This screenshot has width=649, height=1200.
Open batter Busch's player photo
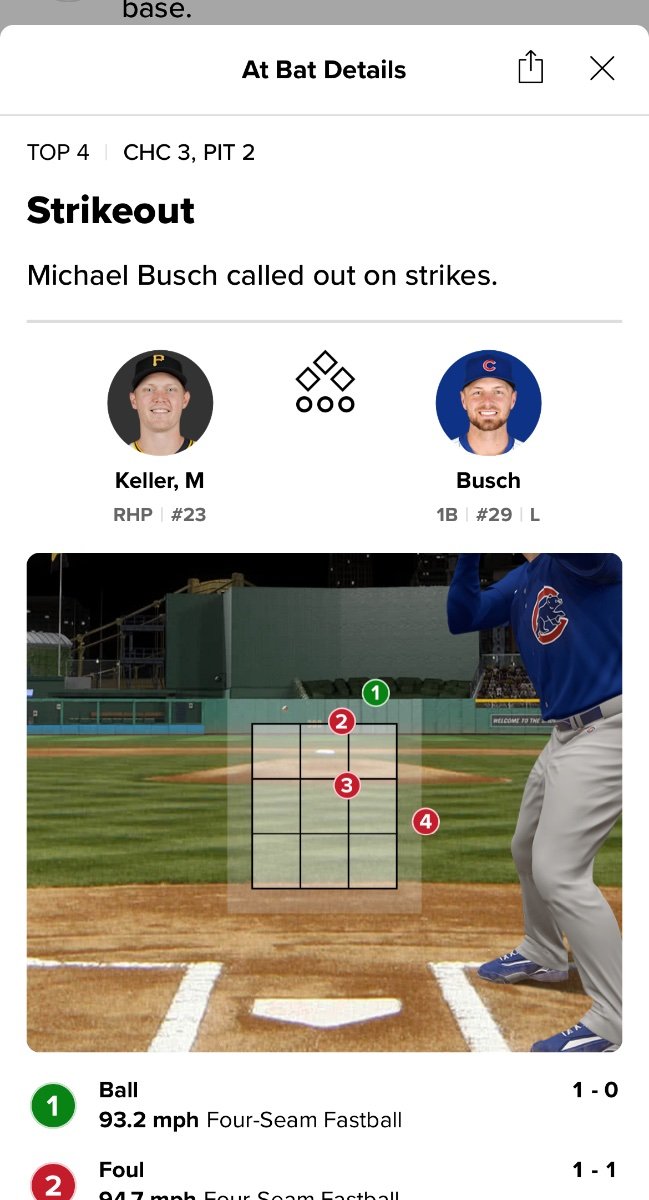coord(488,403)
